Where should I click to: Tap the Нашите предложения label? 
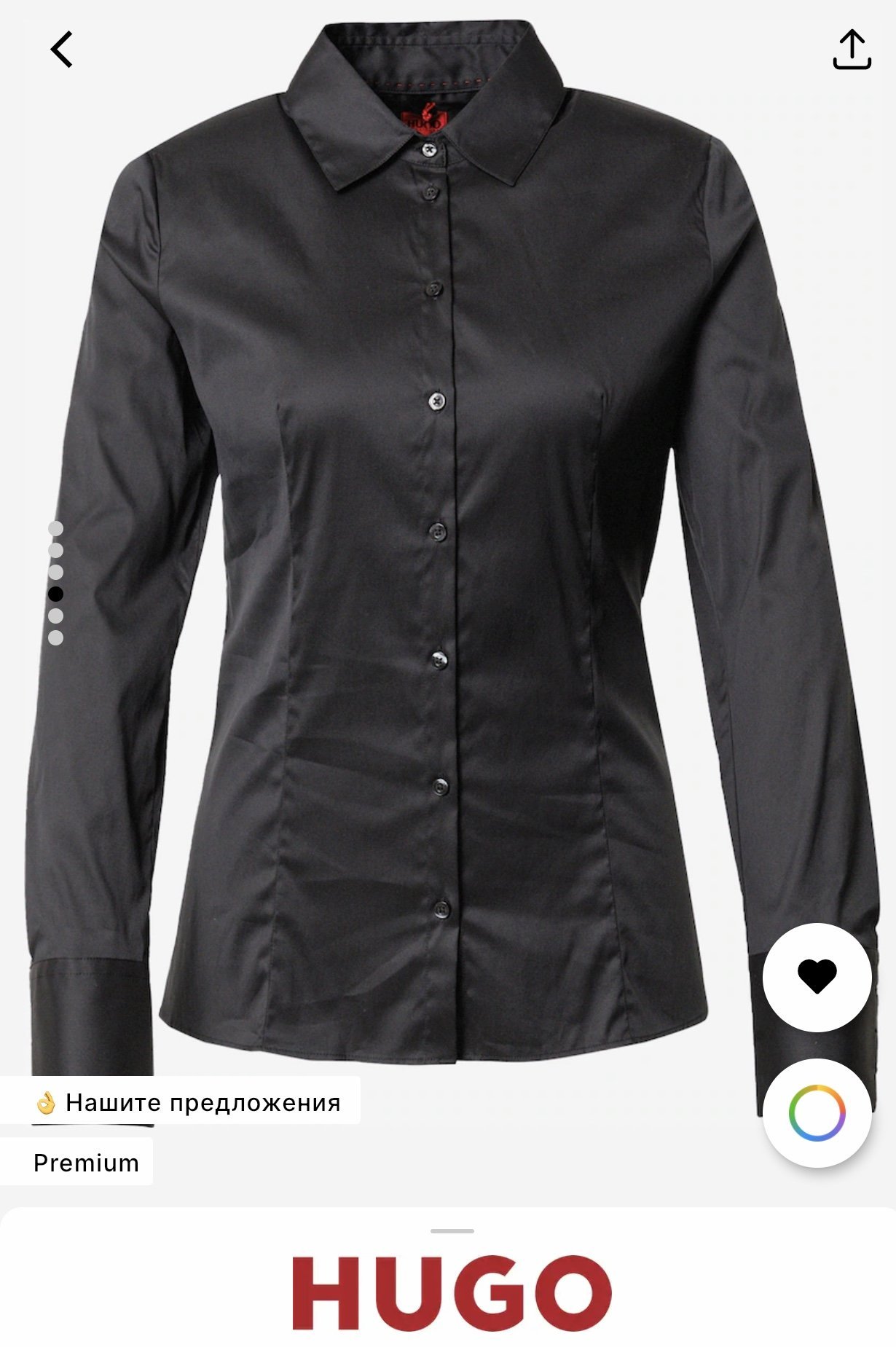[187, 1102]
